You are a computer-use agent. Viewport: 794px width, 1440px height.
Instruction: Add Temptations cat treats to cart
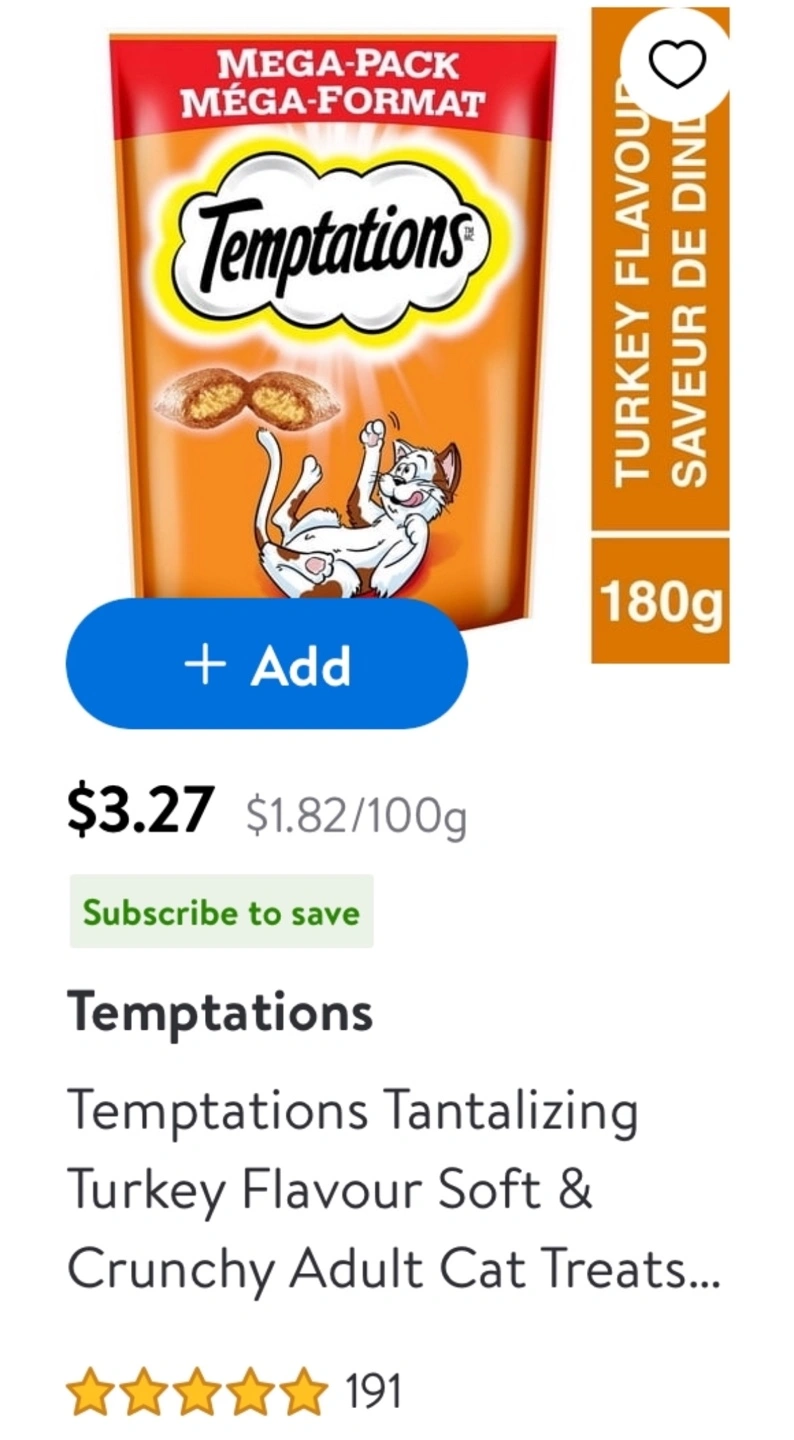266,665
